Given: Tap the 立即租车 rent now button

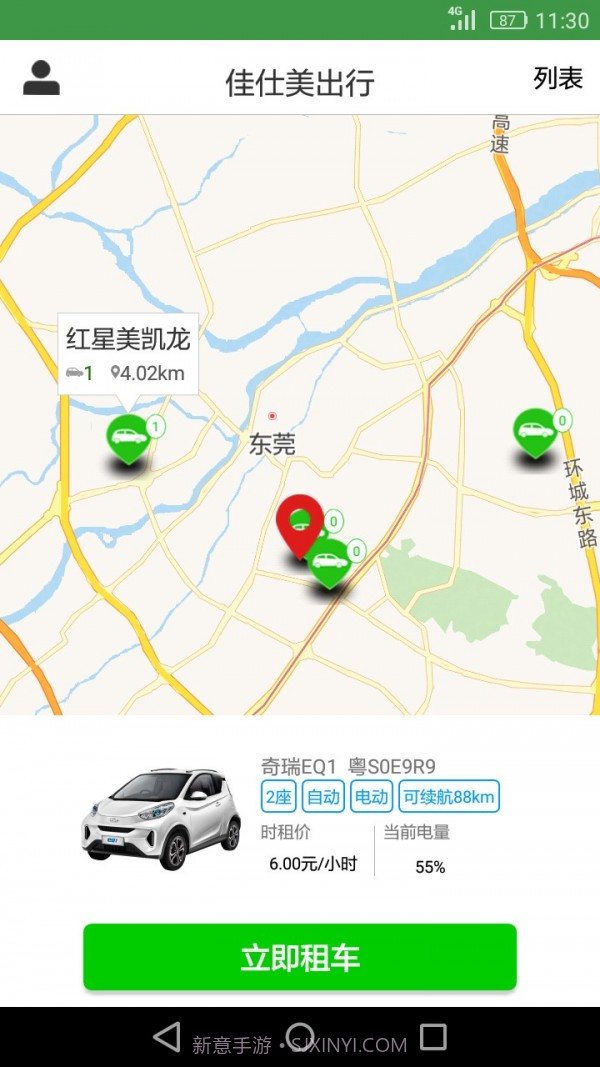Looking at the screenshot, I should tap(300, 957).
